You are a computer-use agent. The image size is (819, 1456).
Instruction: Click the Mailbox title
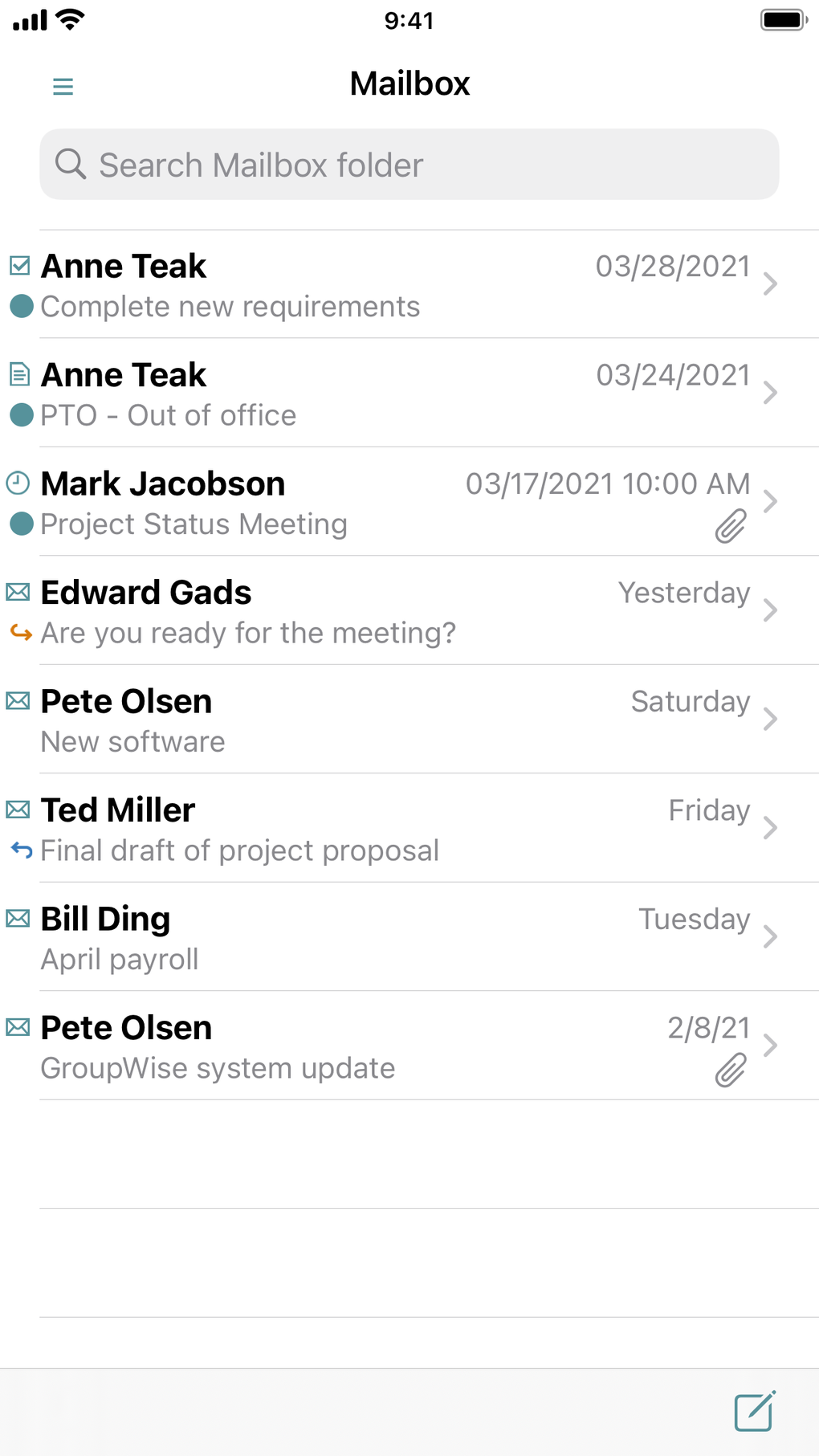pos(409,83)
